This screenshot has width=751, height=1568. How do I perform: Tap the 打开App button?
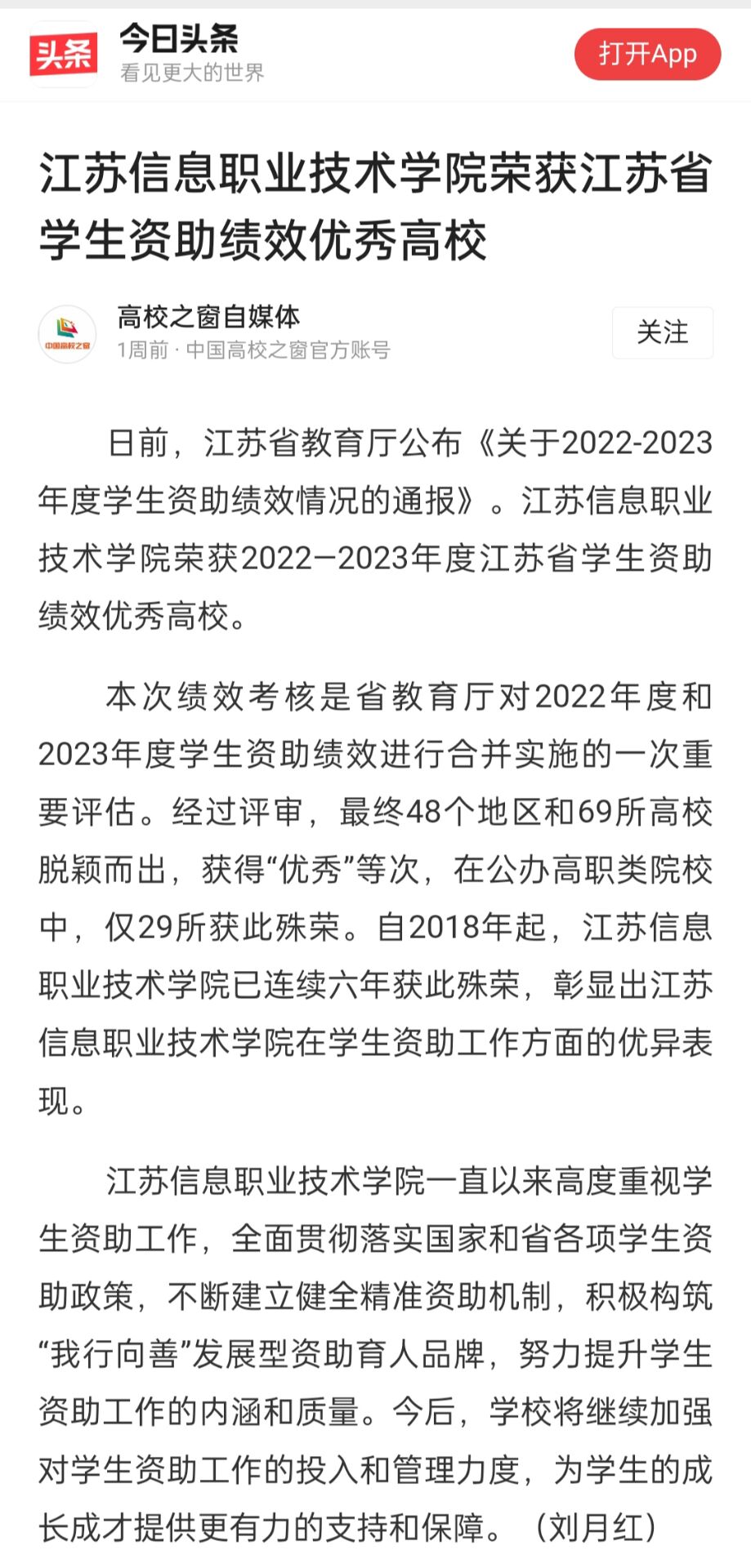(x=647, y=54)
